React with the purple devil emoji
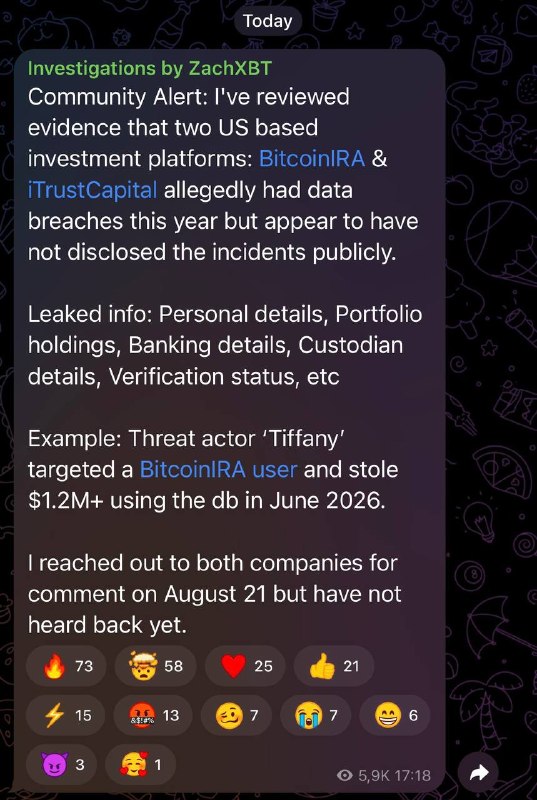 [62, 764]
